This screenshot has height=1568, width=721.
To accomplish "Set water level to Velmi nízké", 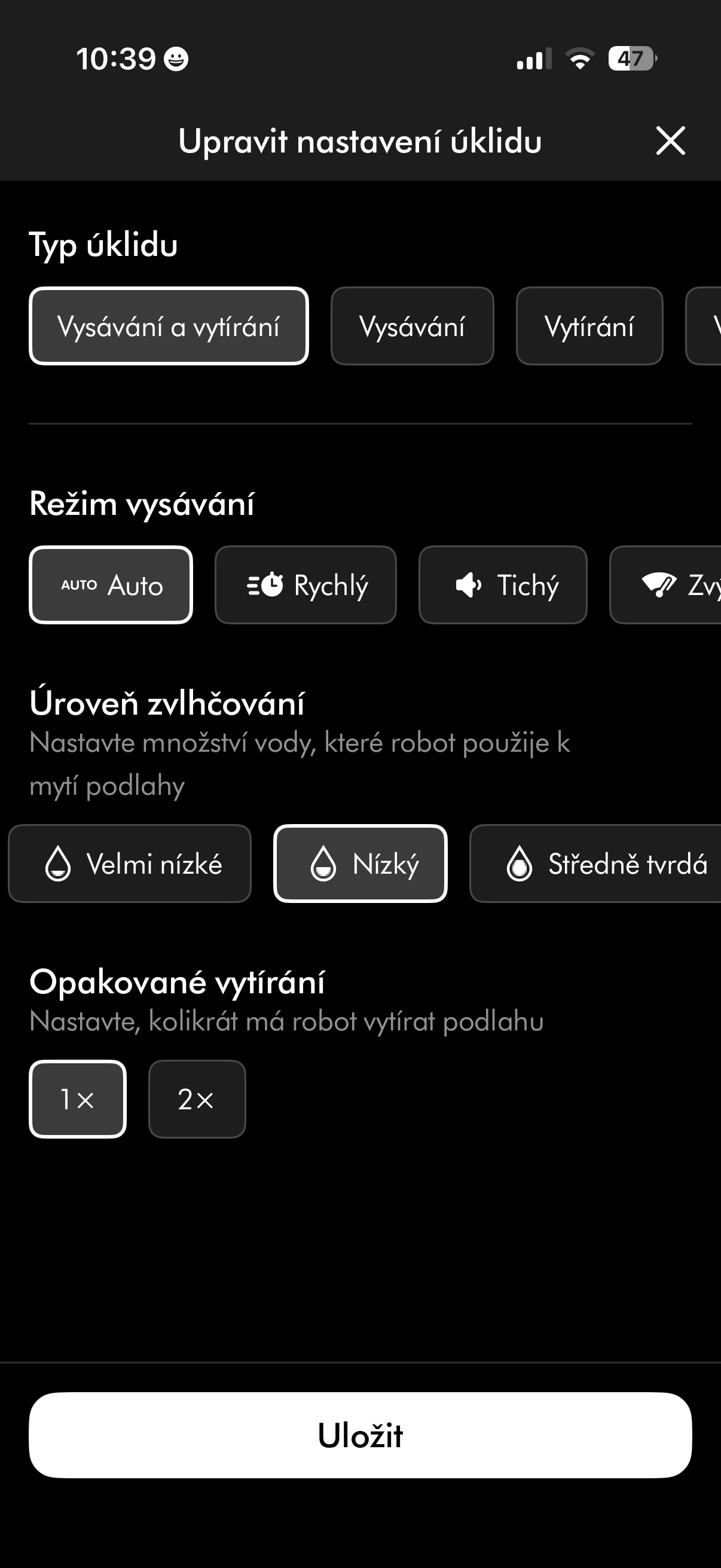I will click(x=130, y=863).
